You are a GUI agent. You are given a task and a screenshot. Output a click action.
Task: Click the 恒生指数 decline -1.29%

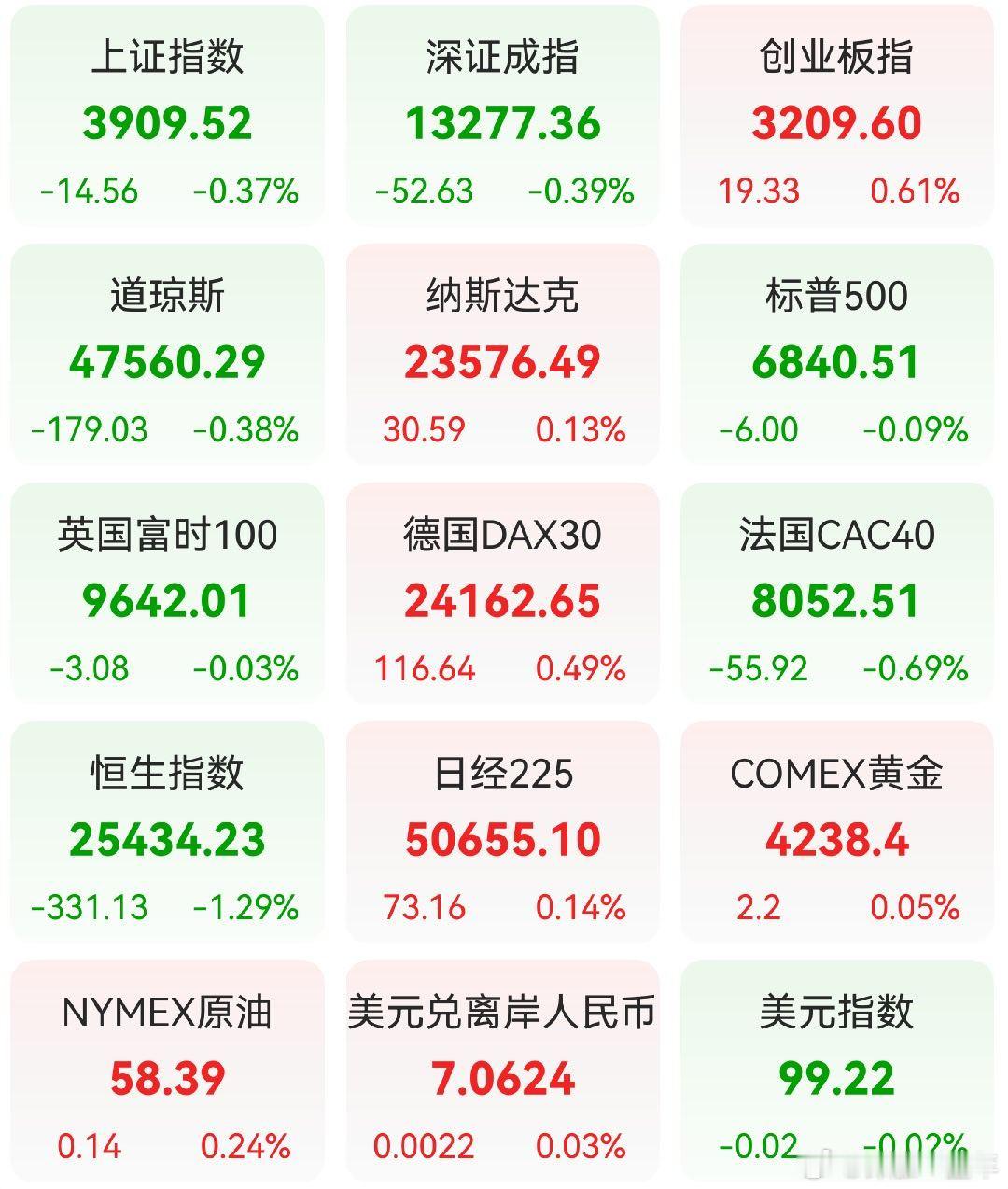coord(246,905)
